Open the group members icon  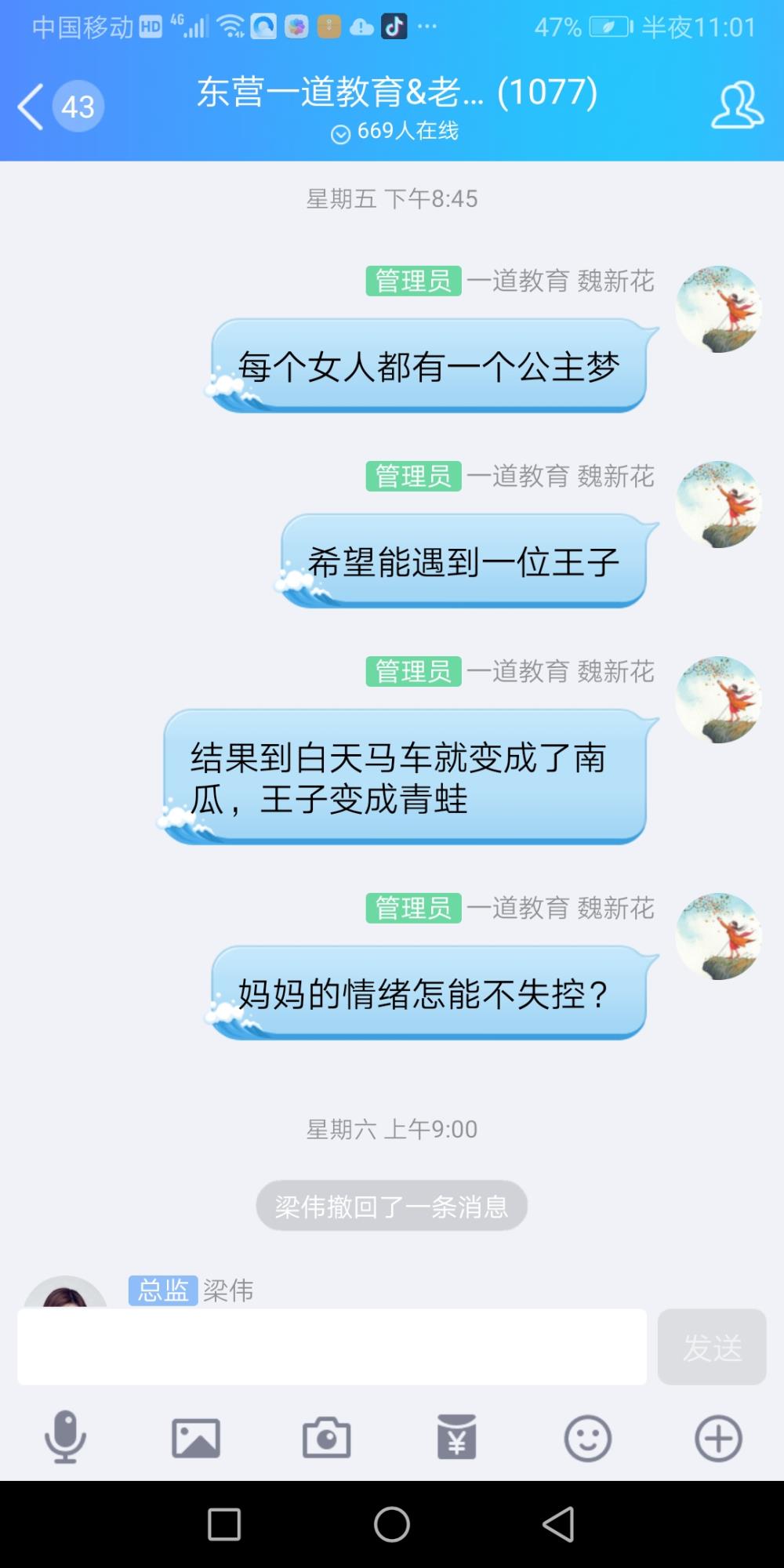tap(736, 104)
